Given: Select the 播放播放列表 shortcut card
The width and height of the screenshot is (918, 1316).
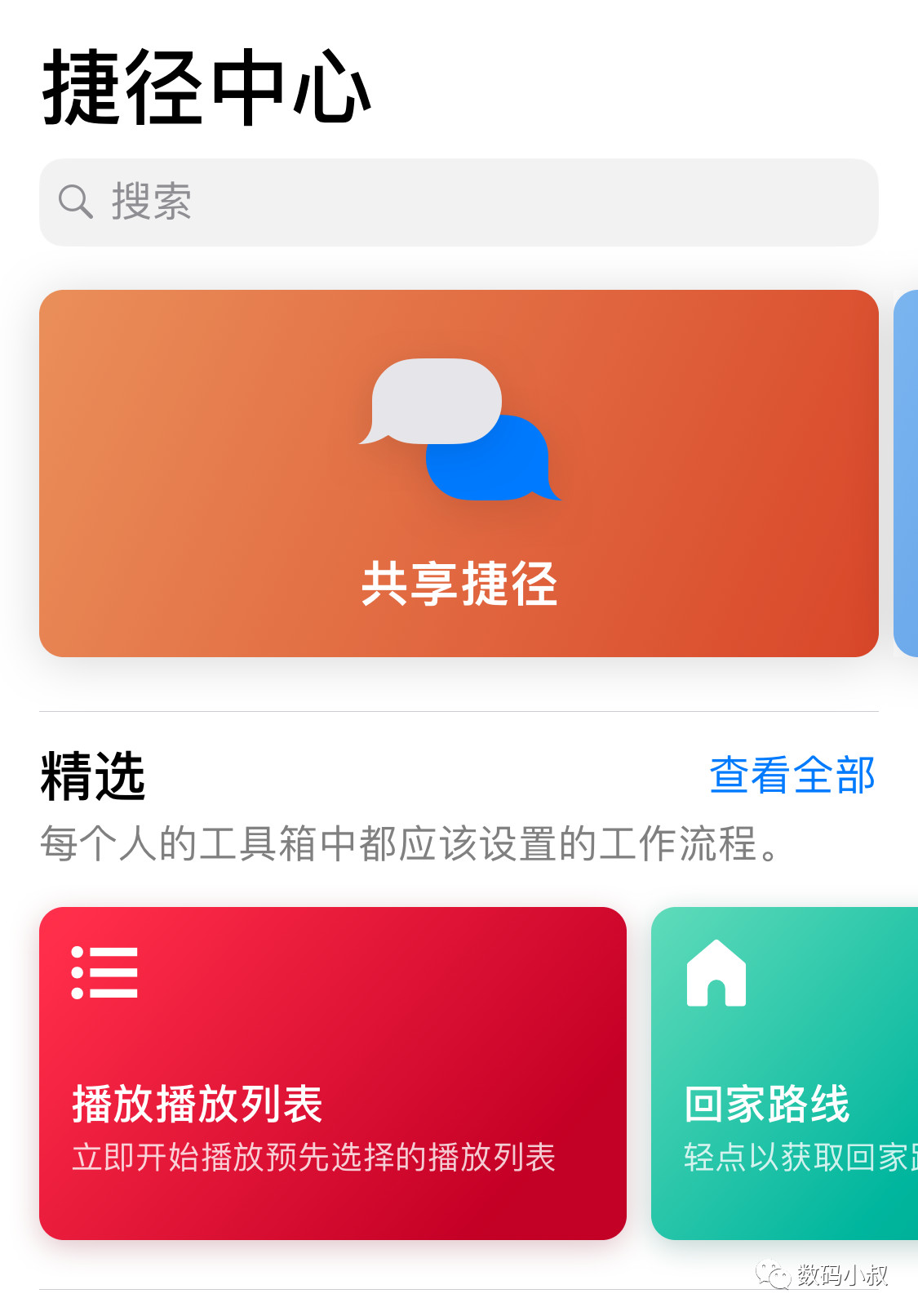Looking at the screenshot, I should point(332,1073).
